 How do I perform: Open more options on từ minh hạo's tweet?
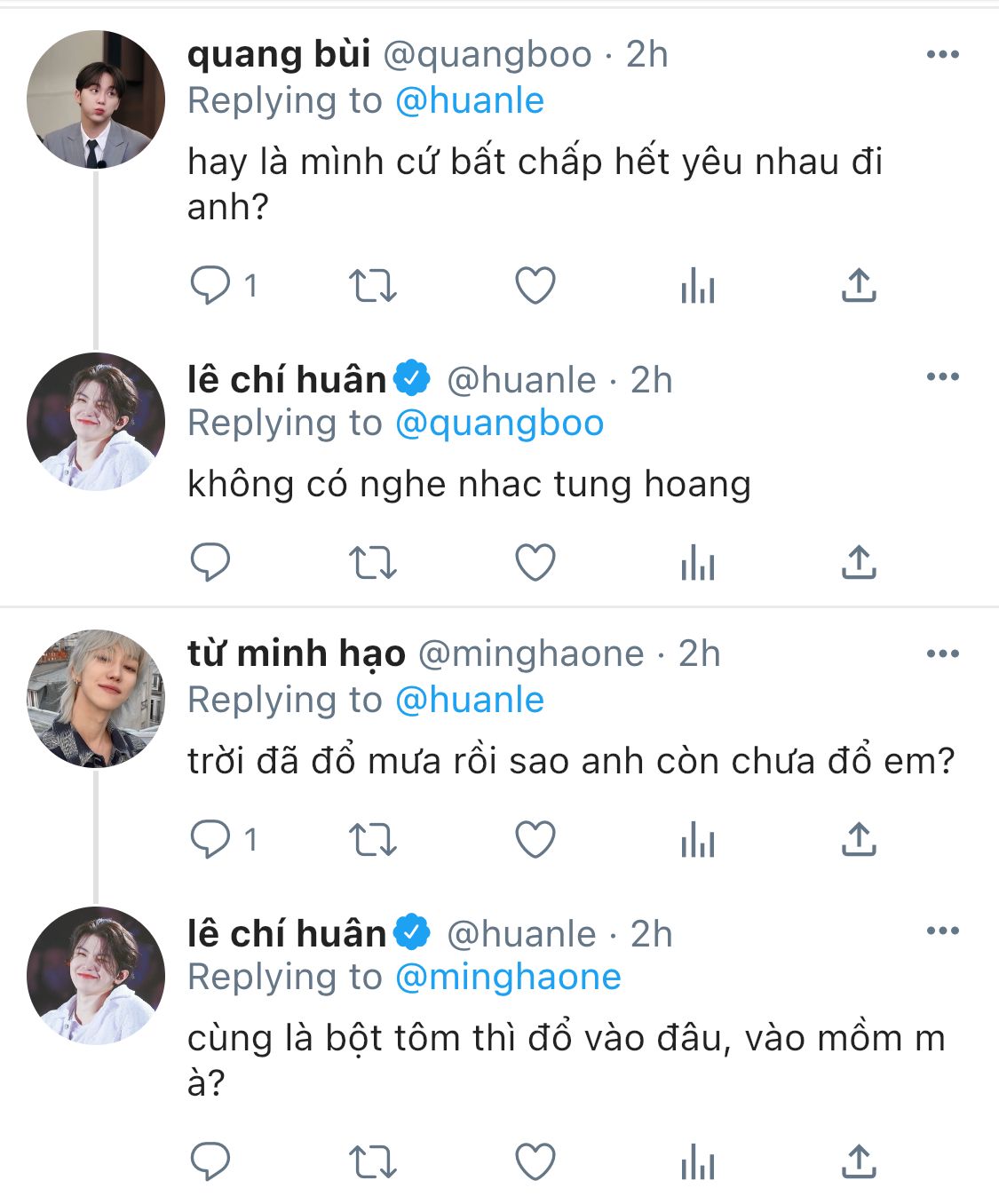coord(942,653)
